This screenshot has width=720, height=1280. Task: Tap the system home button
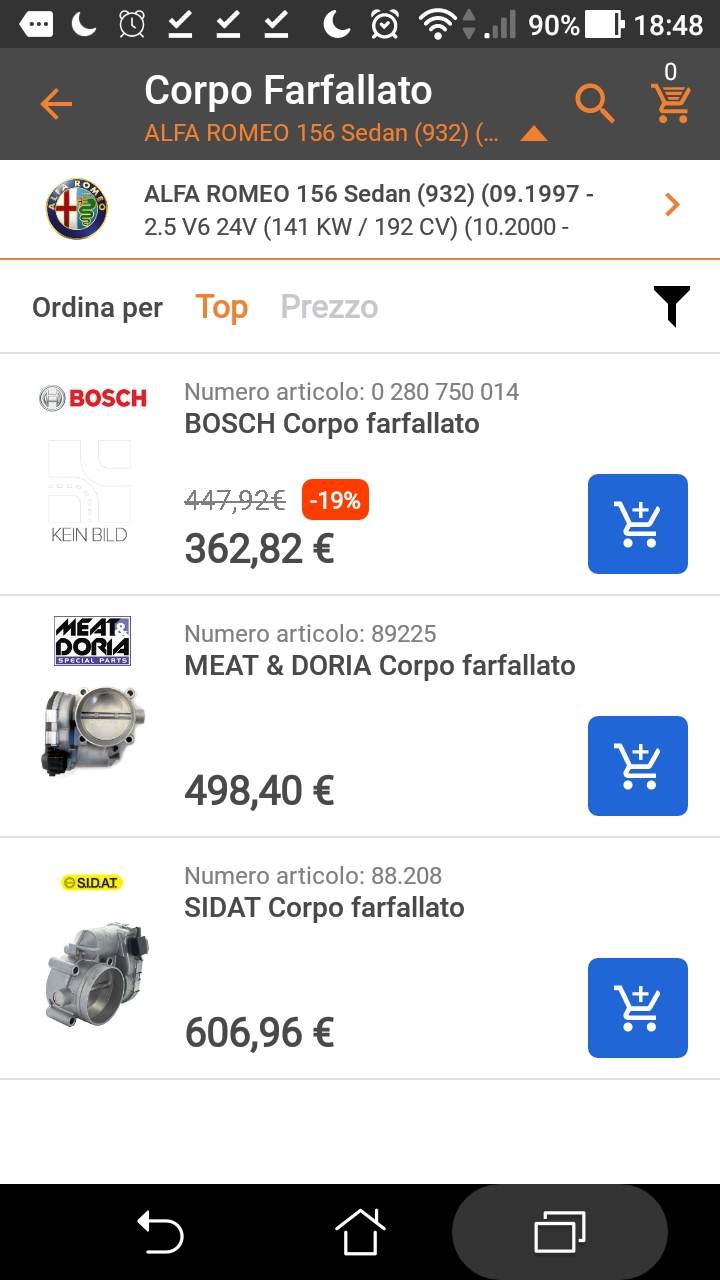[360, 1231]
